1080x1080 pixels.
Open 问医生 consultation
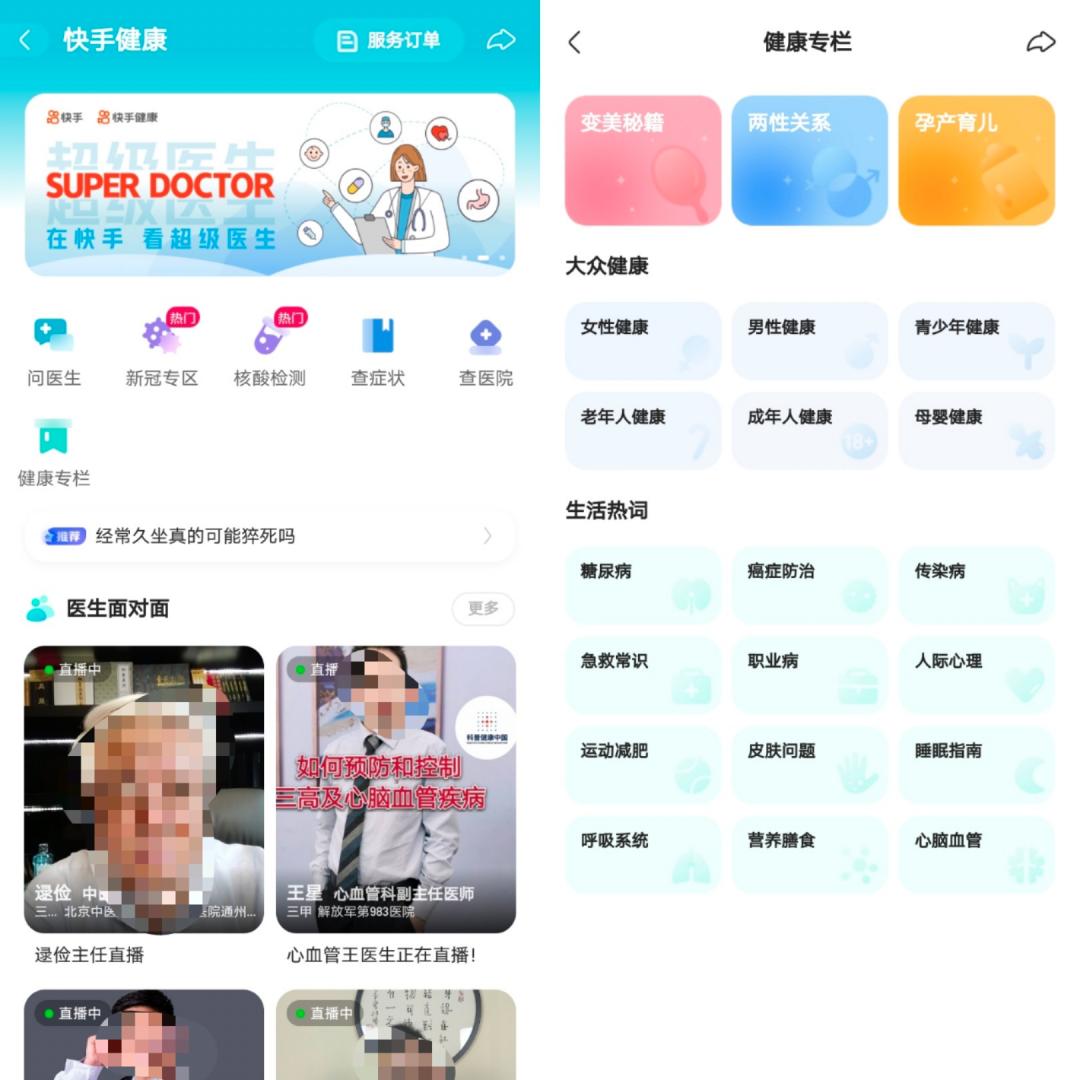click(54, 351)
